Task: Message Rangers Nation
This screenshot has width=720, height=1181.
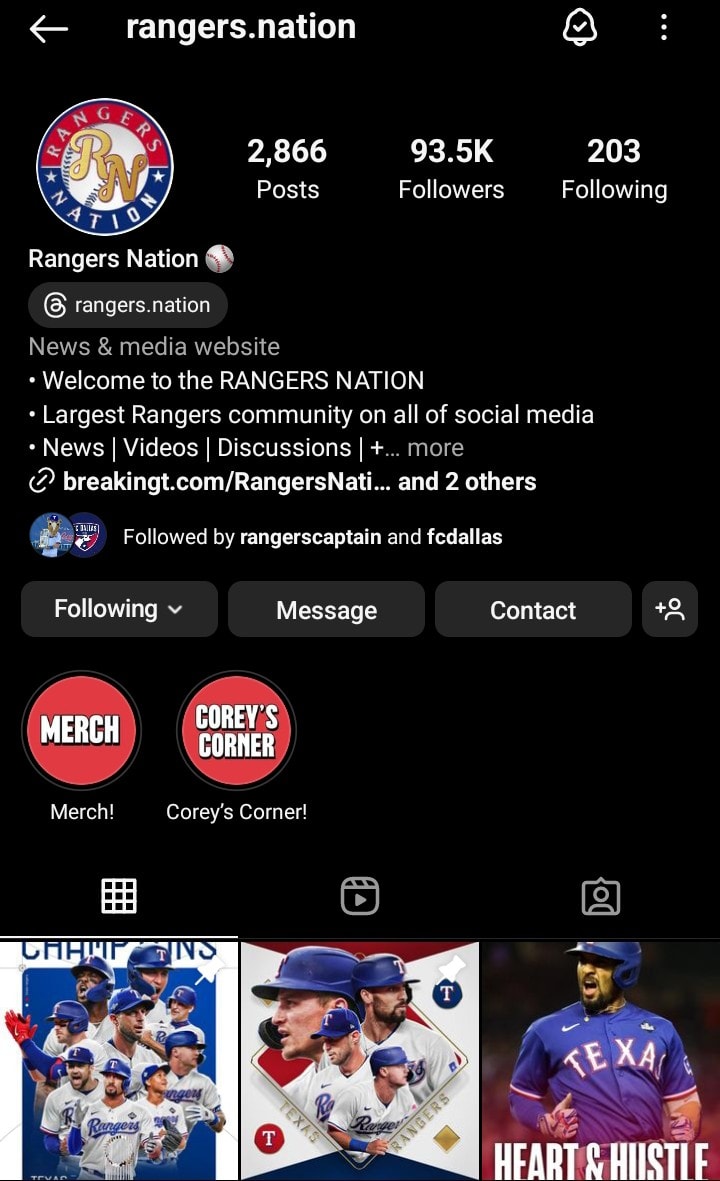Action: [x=326, y=609]
